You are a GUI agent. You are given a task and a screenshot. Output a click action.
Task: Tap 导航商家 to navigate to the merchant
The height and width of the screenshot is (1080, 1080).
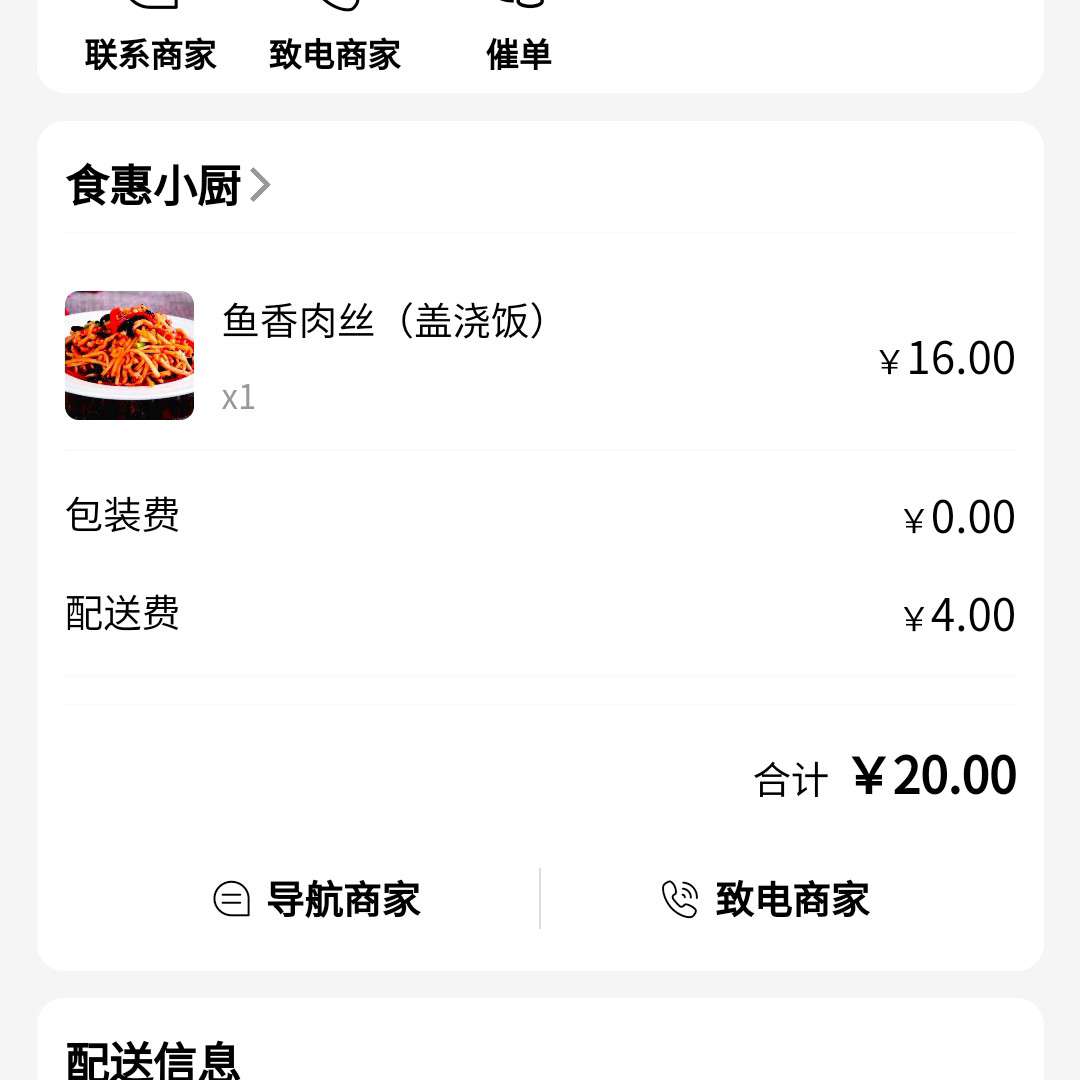(317, 899)
